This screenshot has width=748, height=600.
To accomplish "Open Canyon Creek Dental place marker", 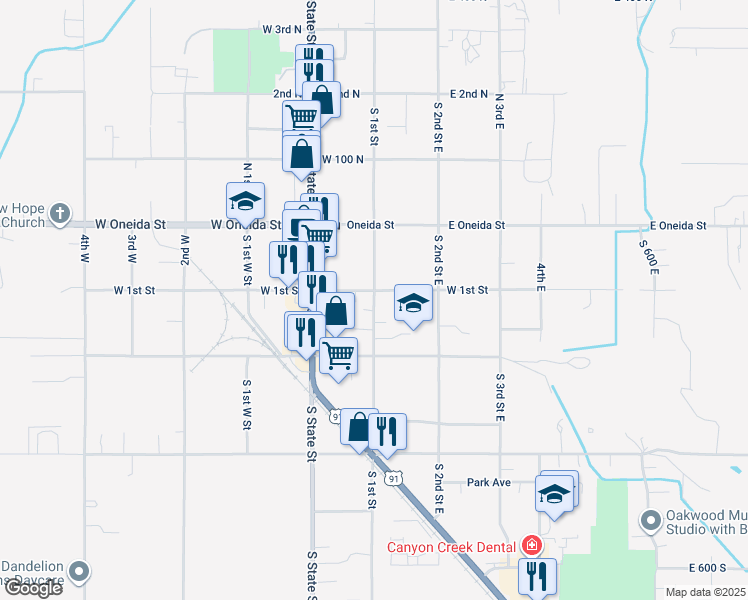I will click(531, 546).
